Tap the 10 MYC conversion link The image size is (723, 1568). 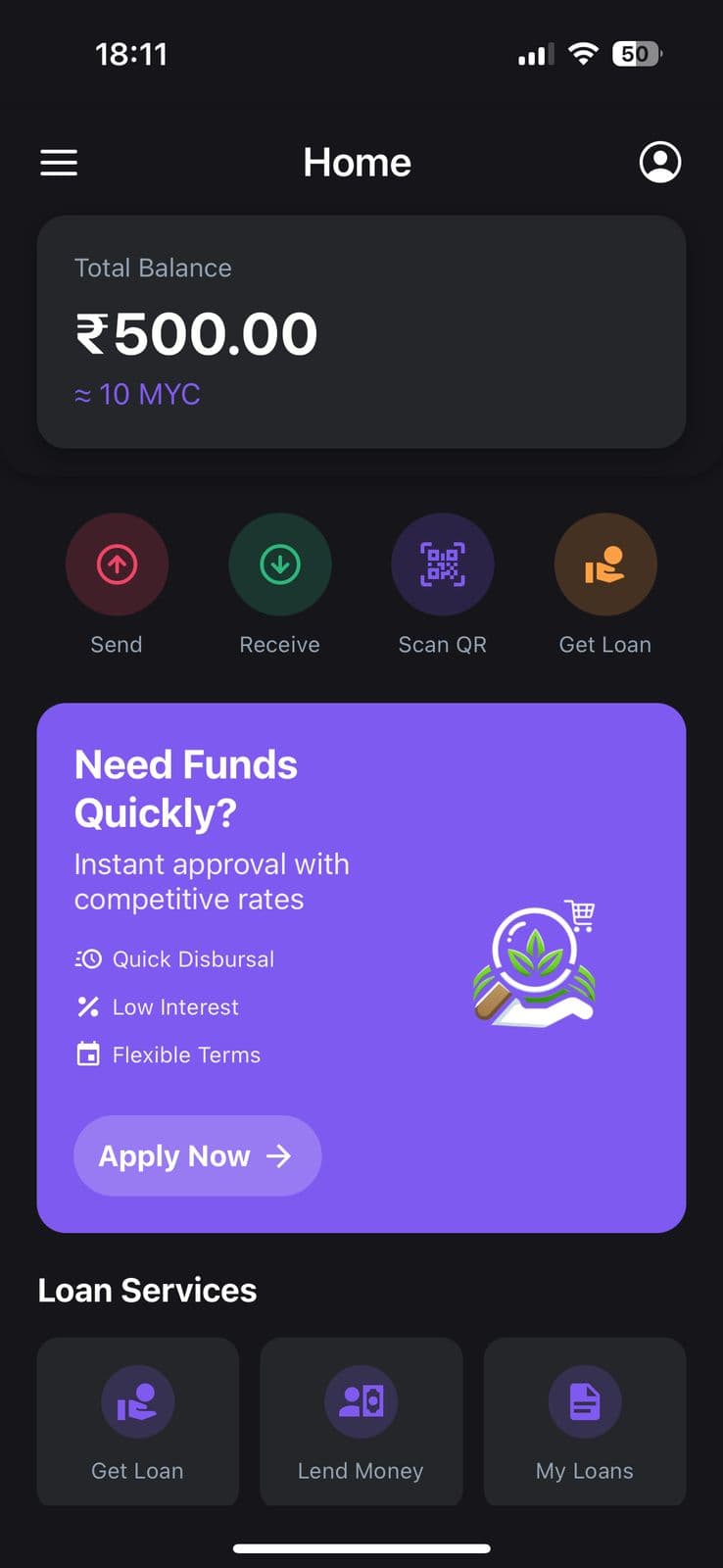(138, 394)
